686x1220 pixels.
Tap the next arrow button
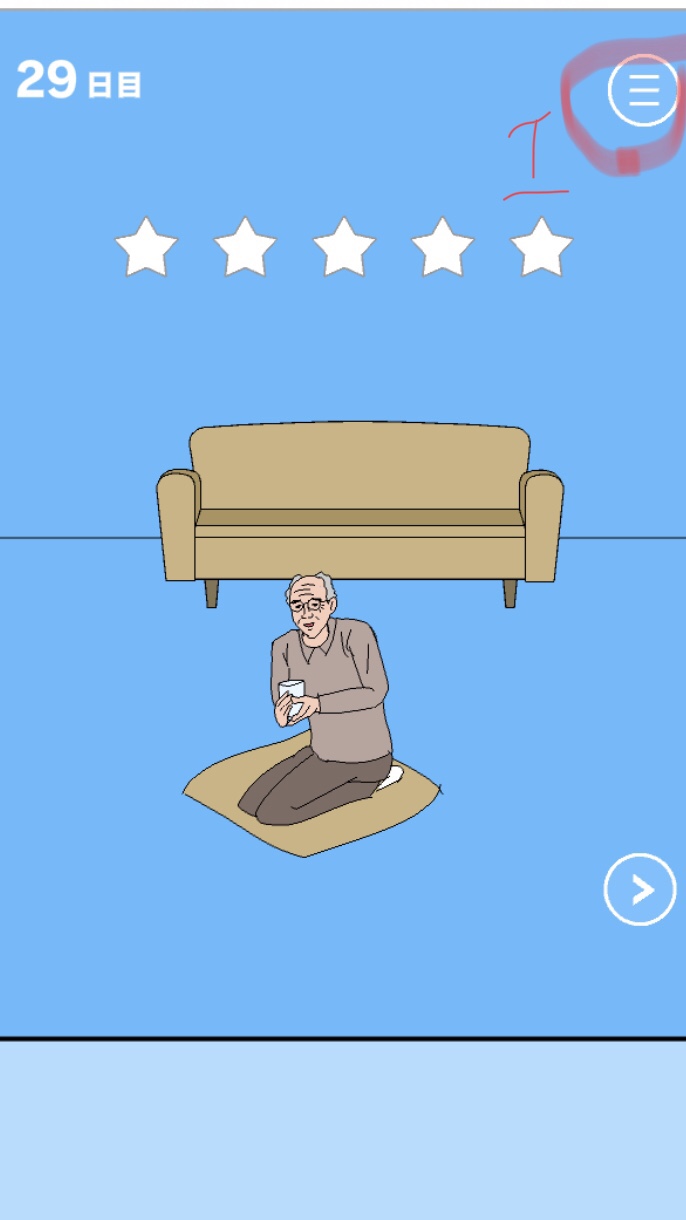point(640,889)
